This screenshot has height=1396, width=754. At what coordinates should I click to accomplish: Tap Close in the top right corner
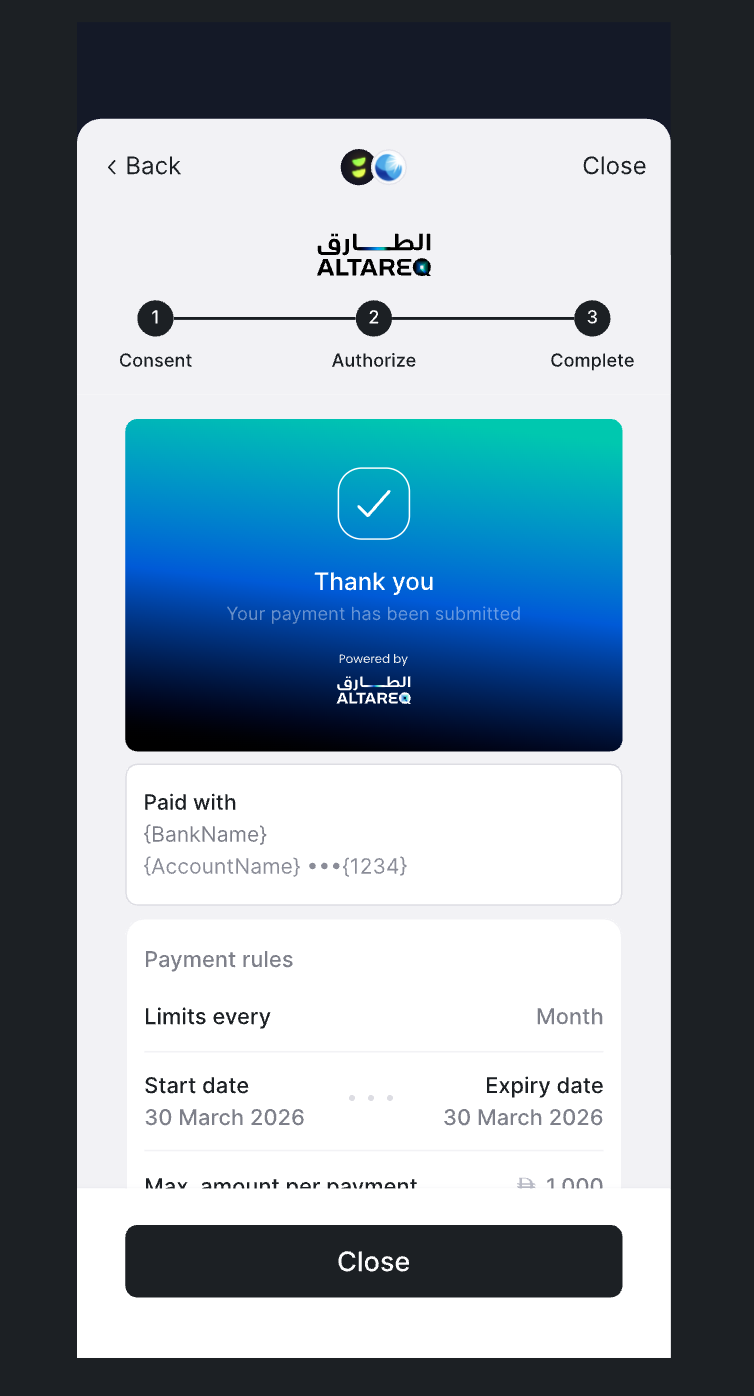(x=613, y=166)
